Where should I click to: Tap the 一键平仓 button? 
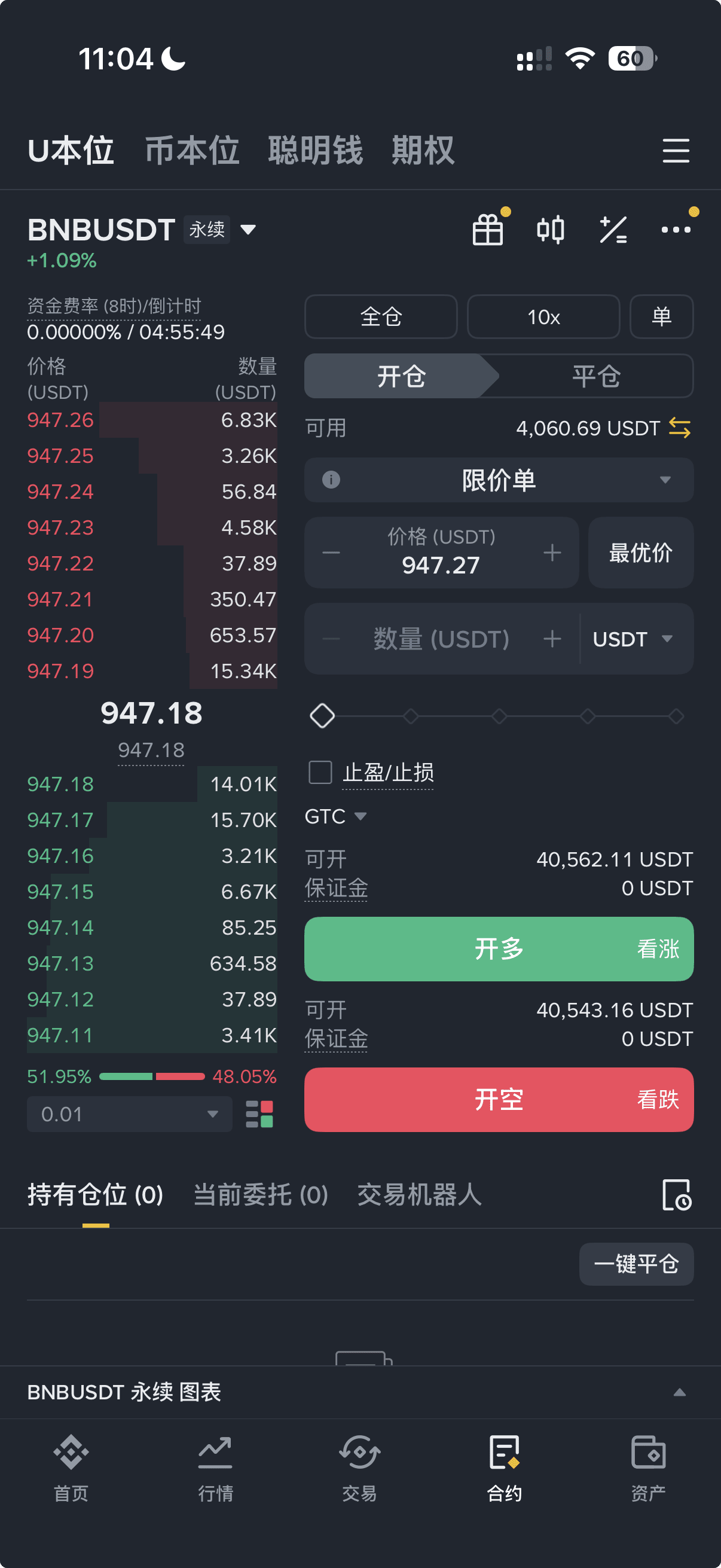636,1264
